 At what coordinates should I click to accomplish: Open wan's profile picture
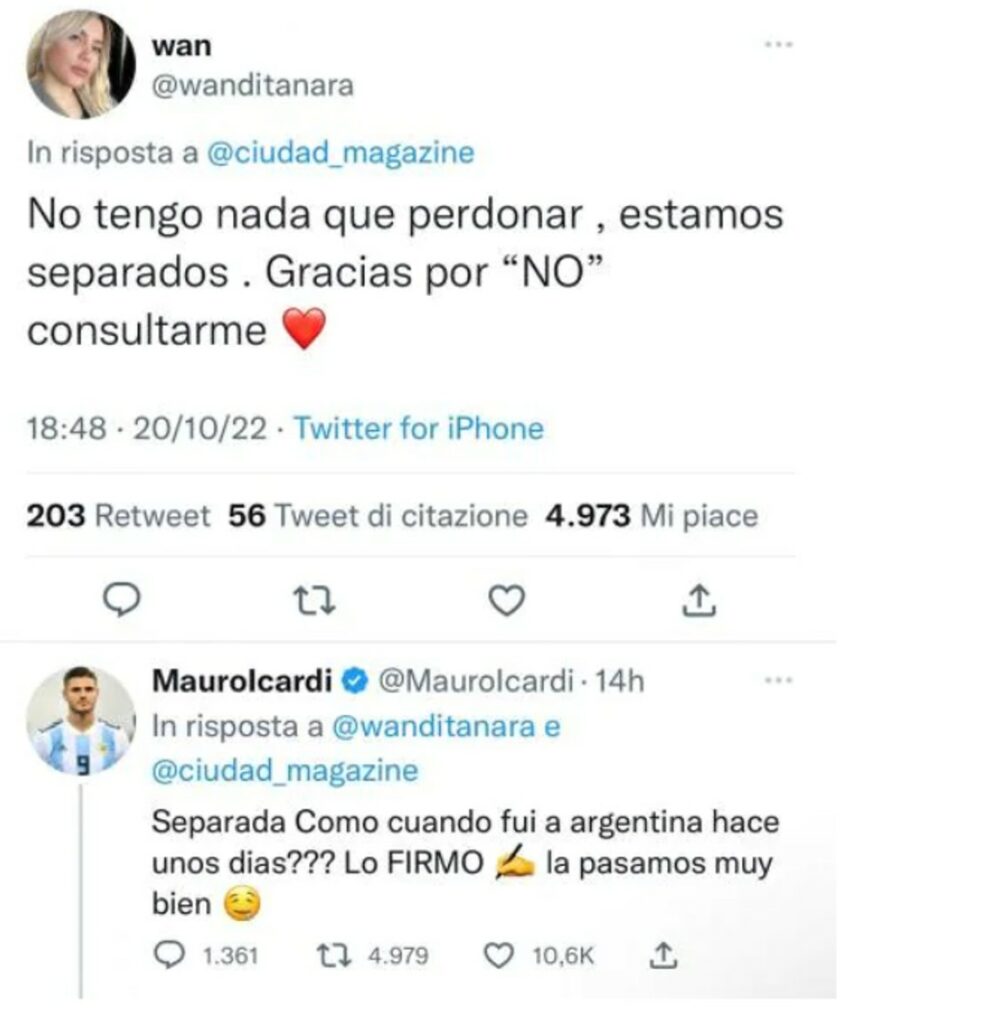click(80, 65)
